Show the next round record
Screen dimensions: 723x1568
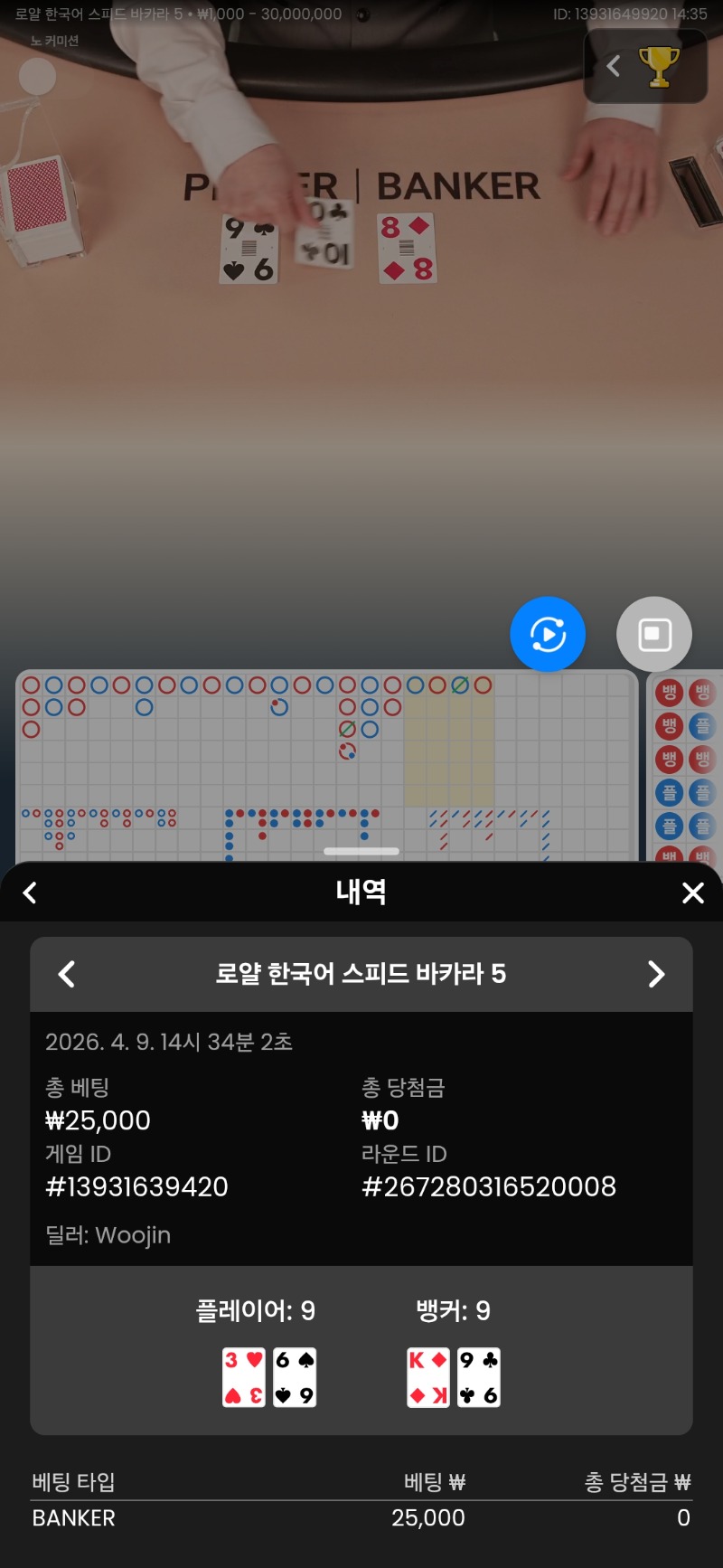point(656,974)
